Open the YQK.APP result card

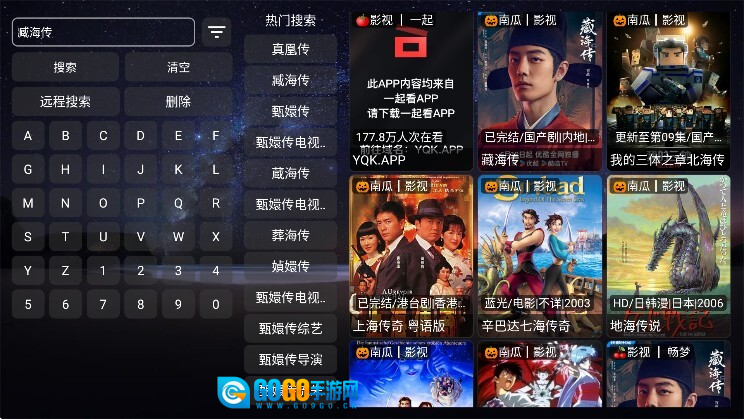coord(411,90)
